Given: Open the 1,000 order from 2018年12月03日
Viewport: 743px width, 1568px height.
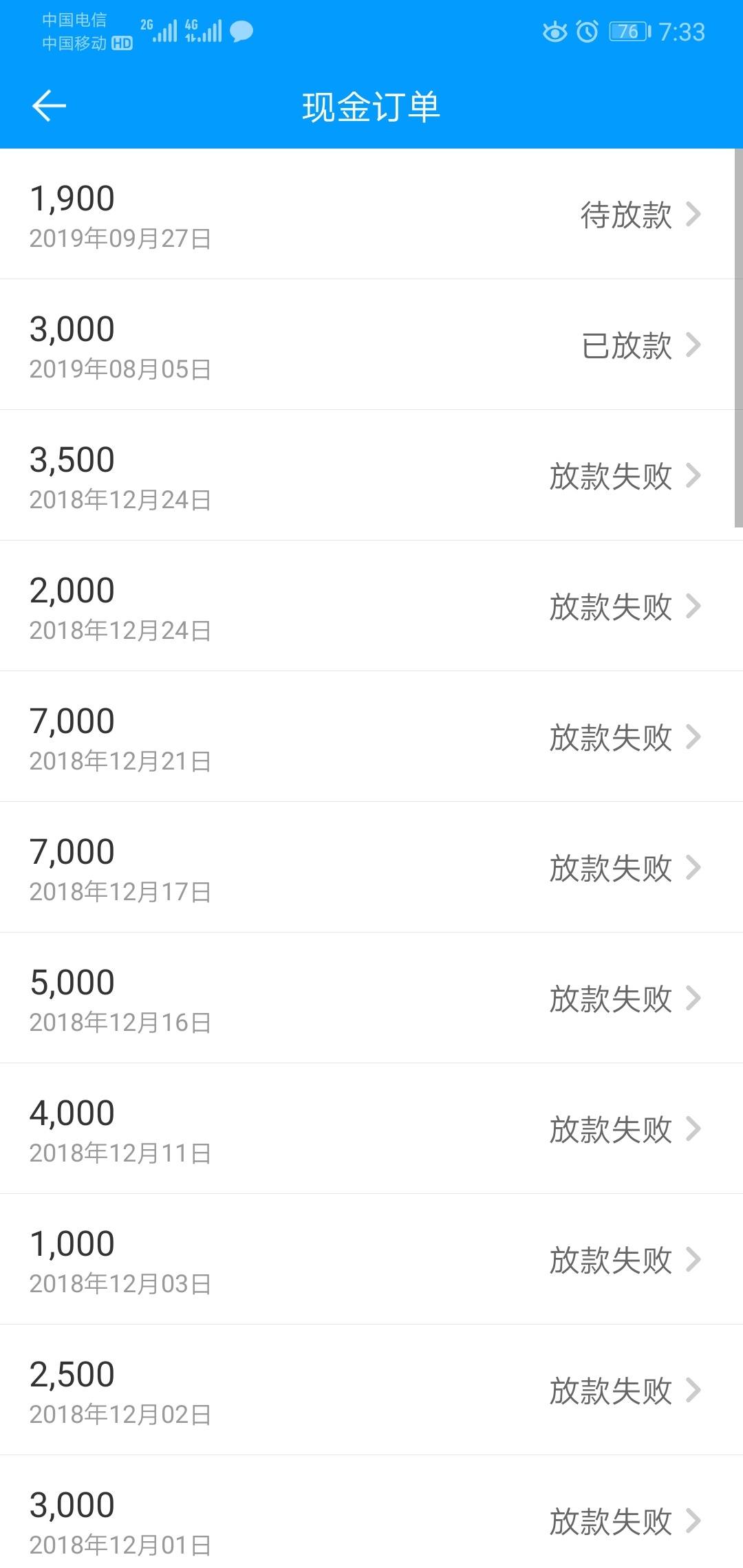Looking at the screenshot, I should pos(371,1259).
